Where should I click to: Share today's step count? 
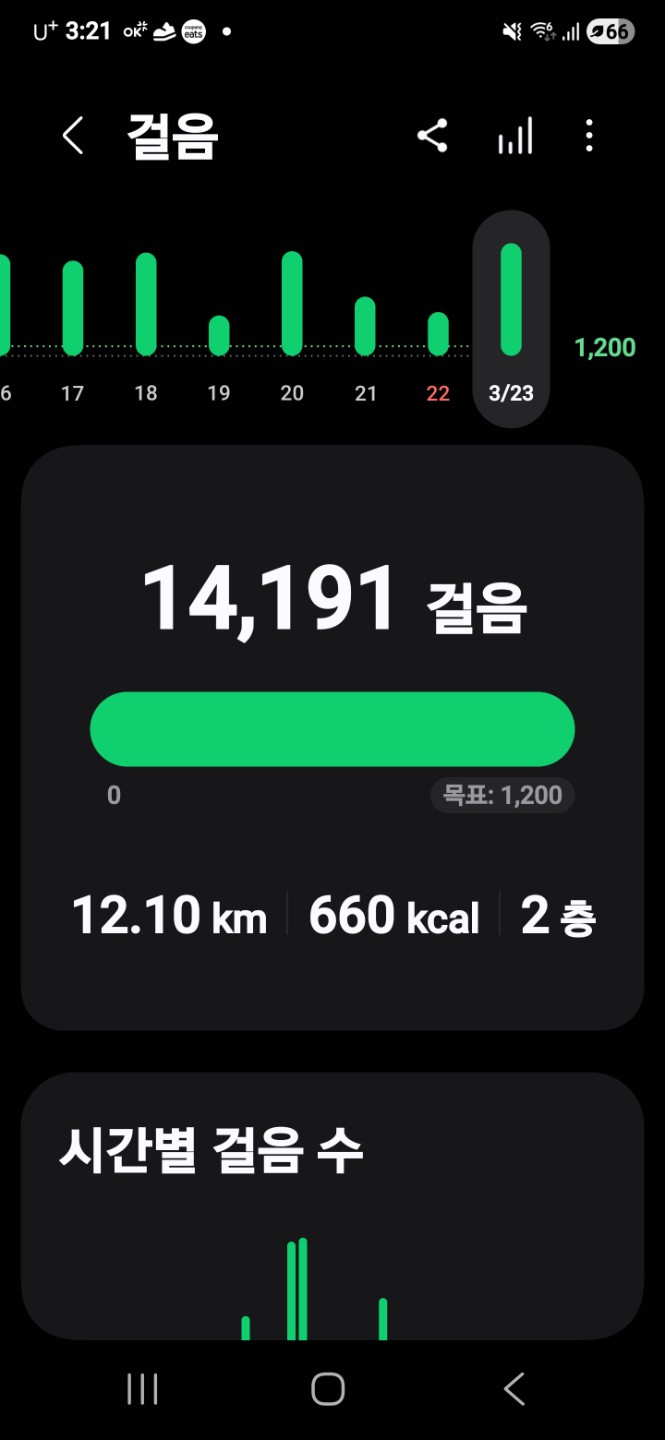(x=432, y=136)
